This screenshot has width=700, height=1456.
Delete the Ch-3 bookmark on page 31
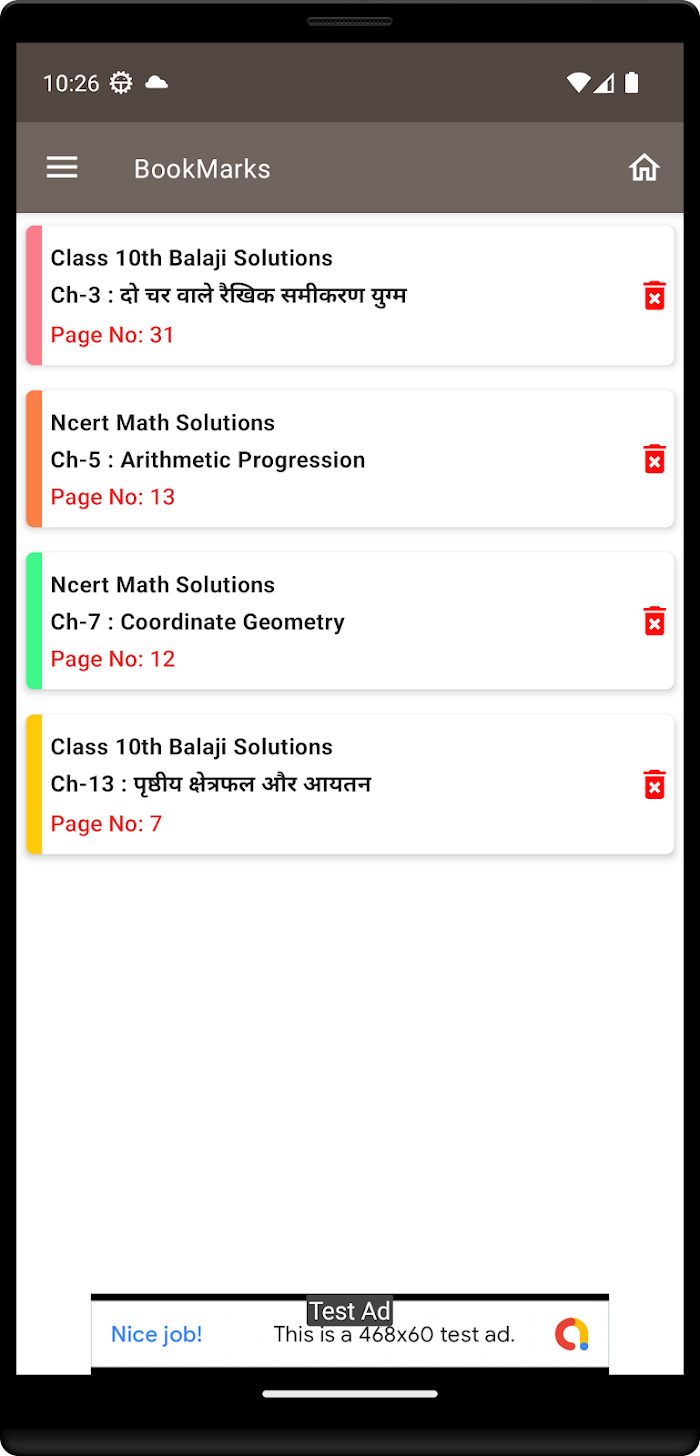(654, 296)
